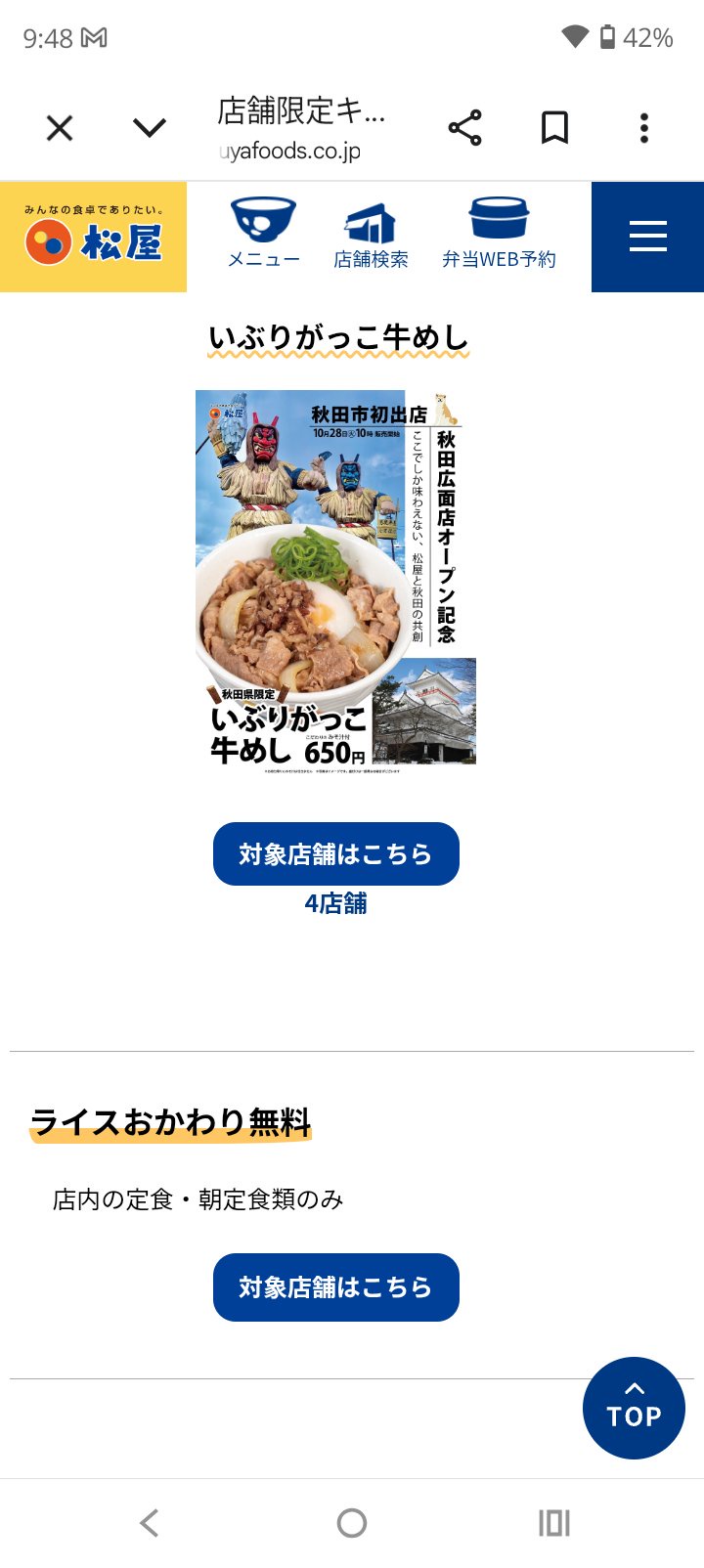Tap 対象店舗はこちら above 4店舗

[x=335, y=854]
